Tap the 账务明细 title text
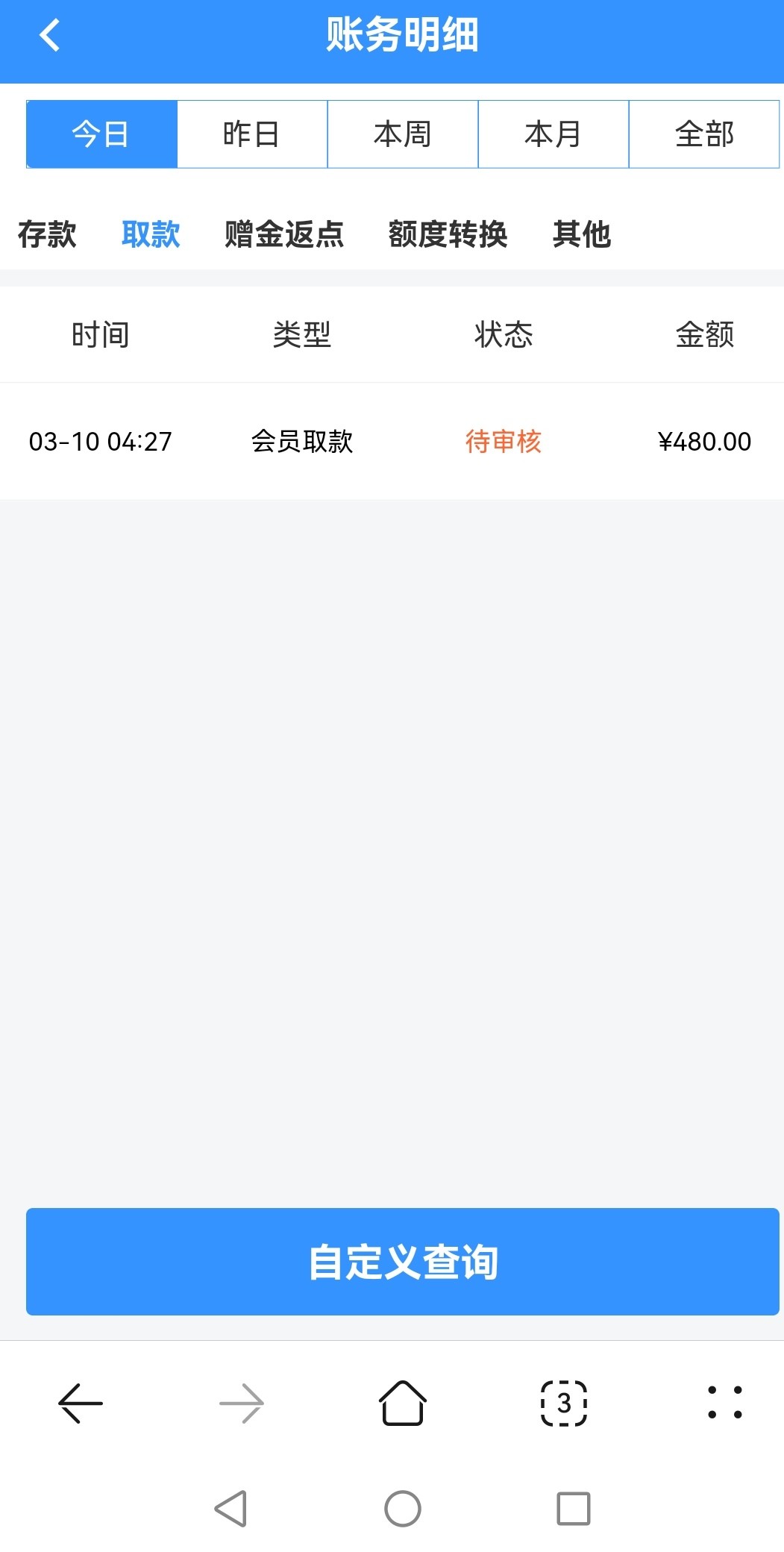784x1552 pixels. [402, 36]
